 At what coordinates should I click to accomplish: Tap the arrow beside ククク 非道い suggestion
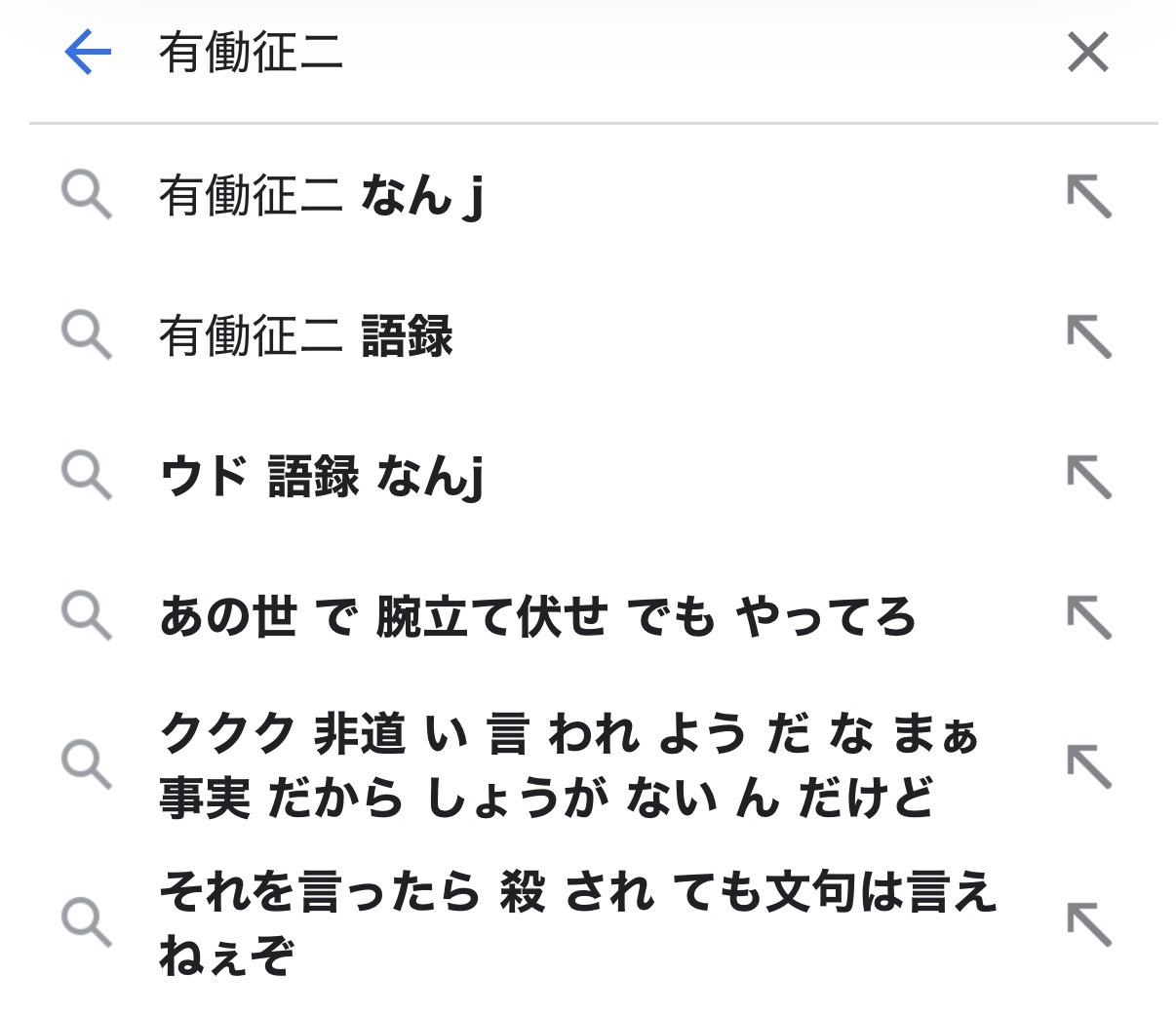pos(1089,765)
